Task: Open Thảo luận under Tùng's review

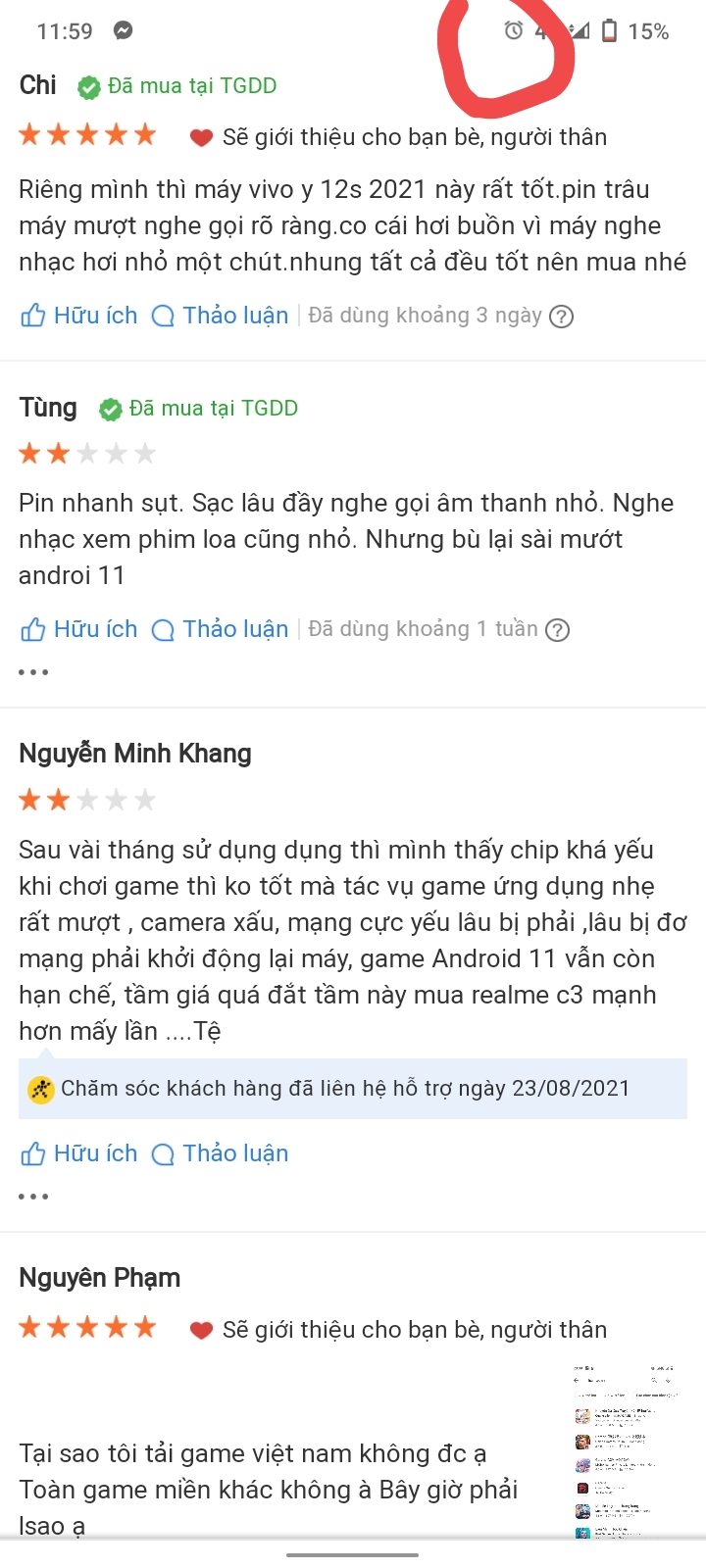Action: (220, 629)
